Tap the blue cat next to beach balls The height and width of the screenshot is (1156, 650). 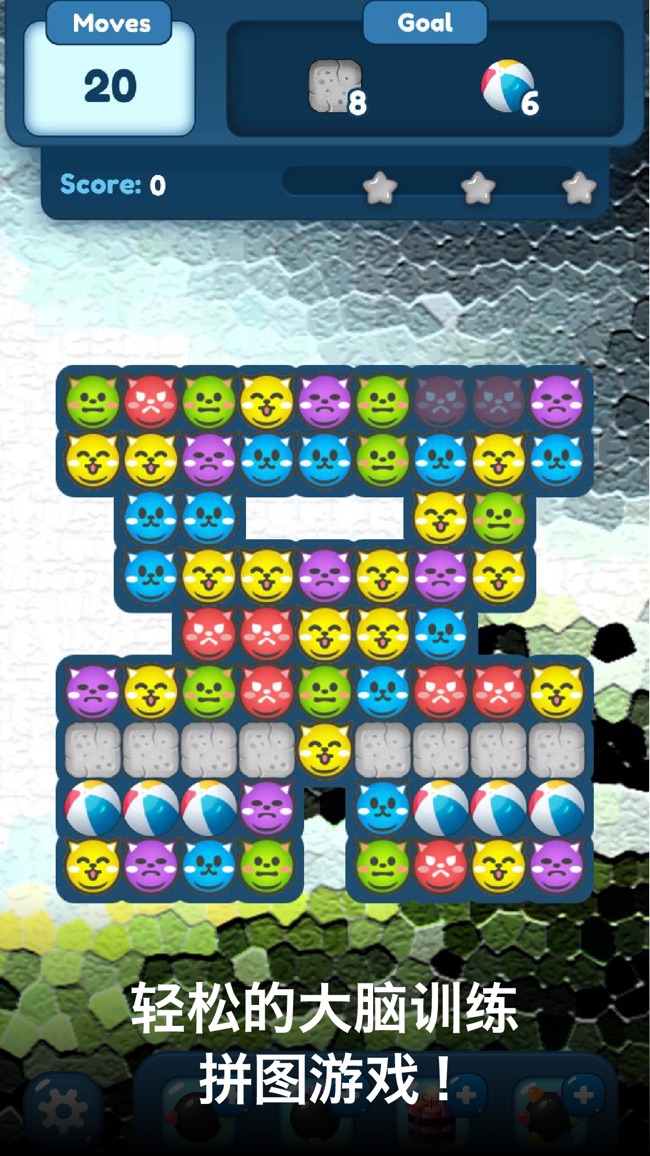[383, 808]
